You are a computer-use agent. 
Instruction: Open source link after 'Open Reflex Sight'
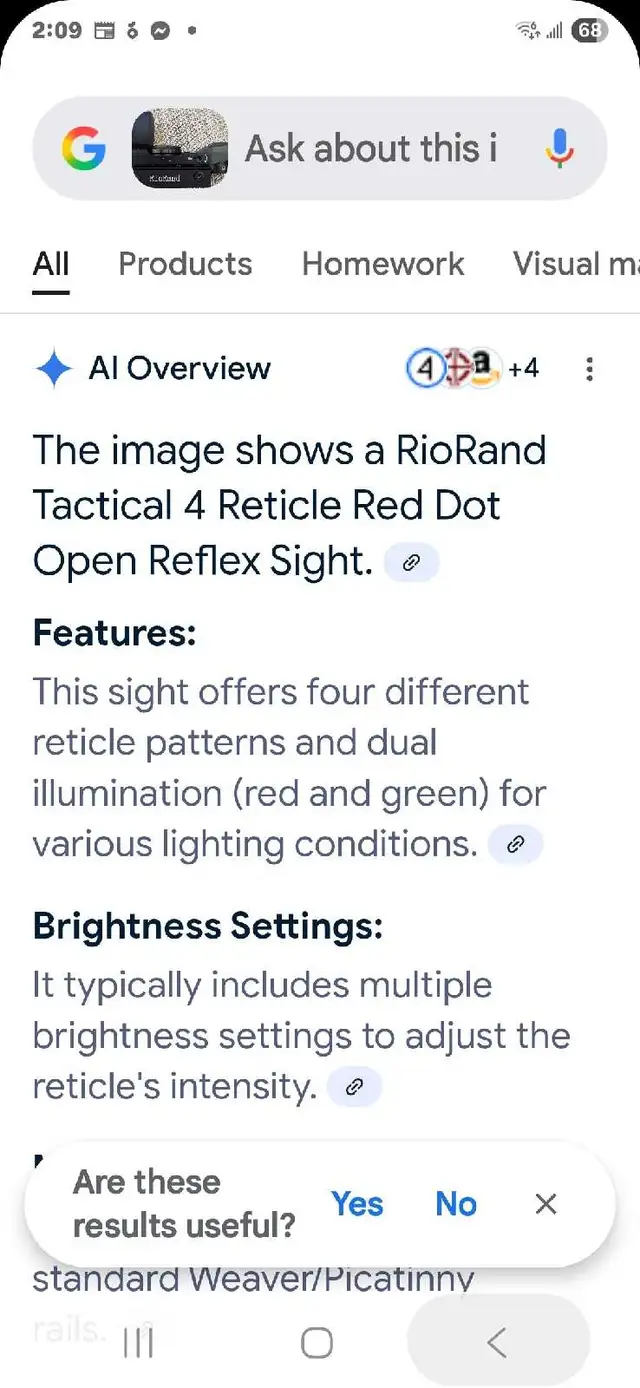[x=411, y=563]
